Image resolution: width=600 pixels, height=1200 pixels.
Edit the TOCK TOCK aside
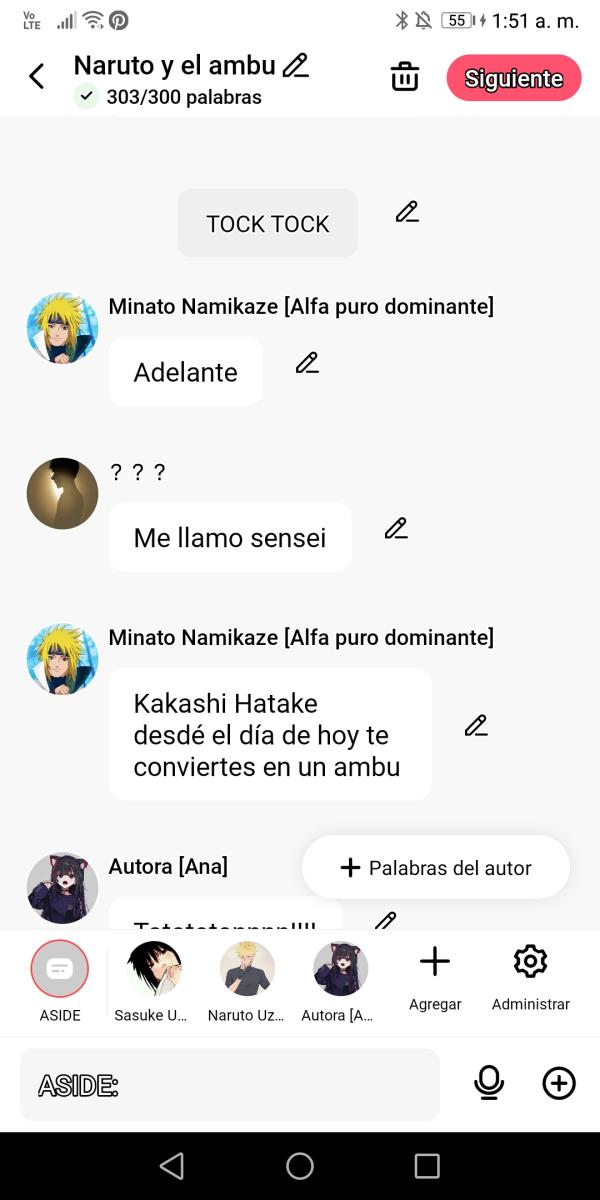click(406, 212)
